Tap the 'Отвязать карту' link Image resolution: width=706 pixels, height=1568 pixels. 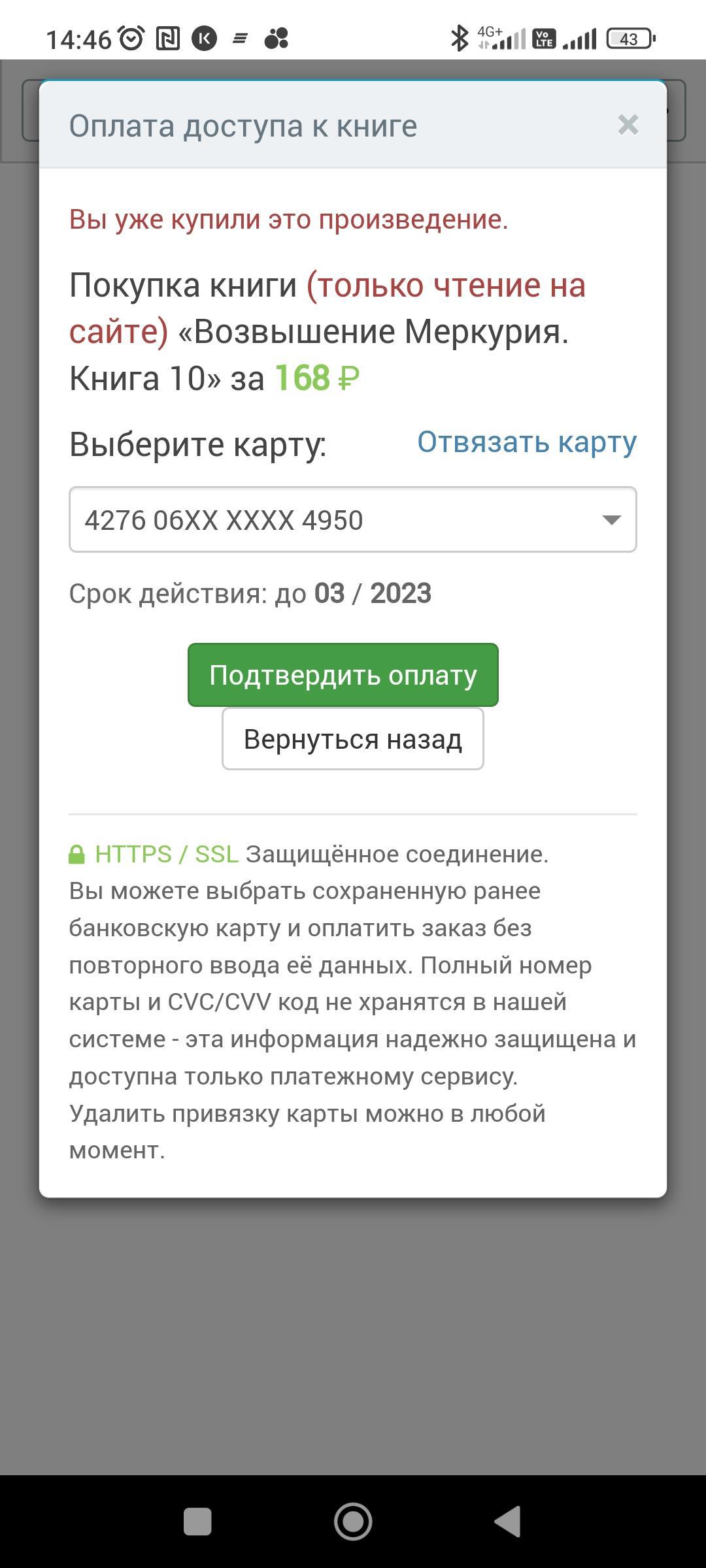click(x=527, y=442)
